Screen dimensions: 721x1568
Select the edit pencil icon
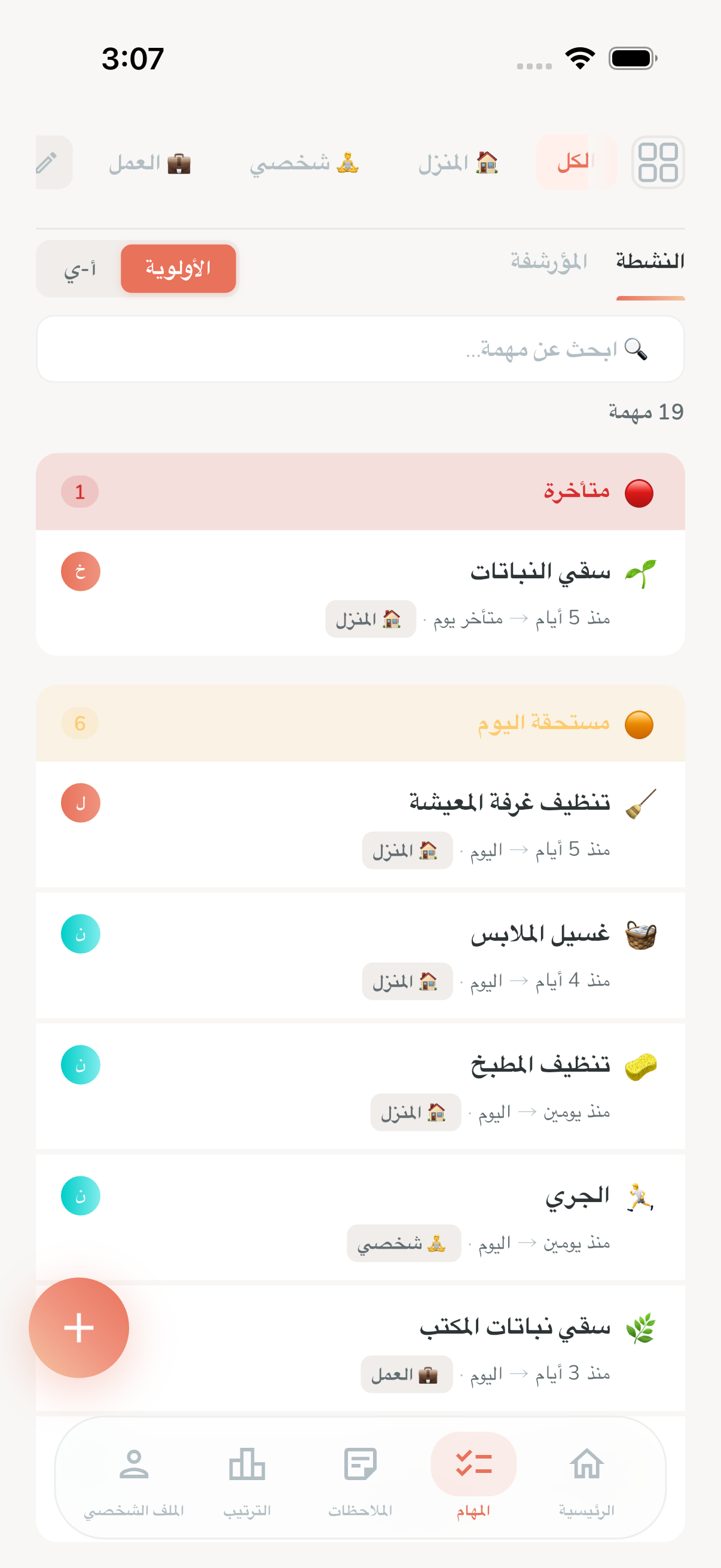pos(47,163)
